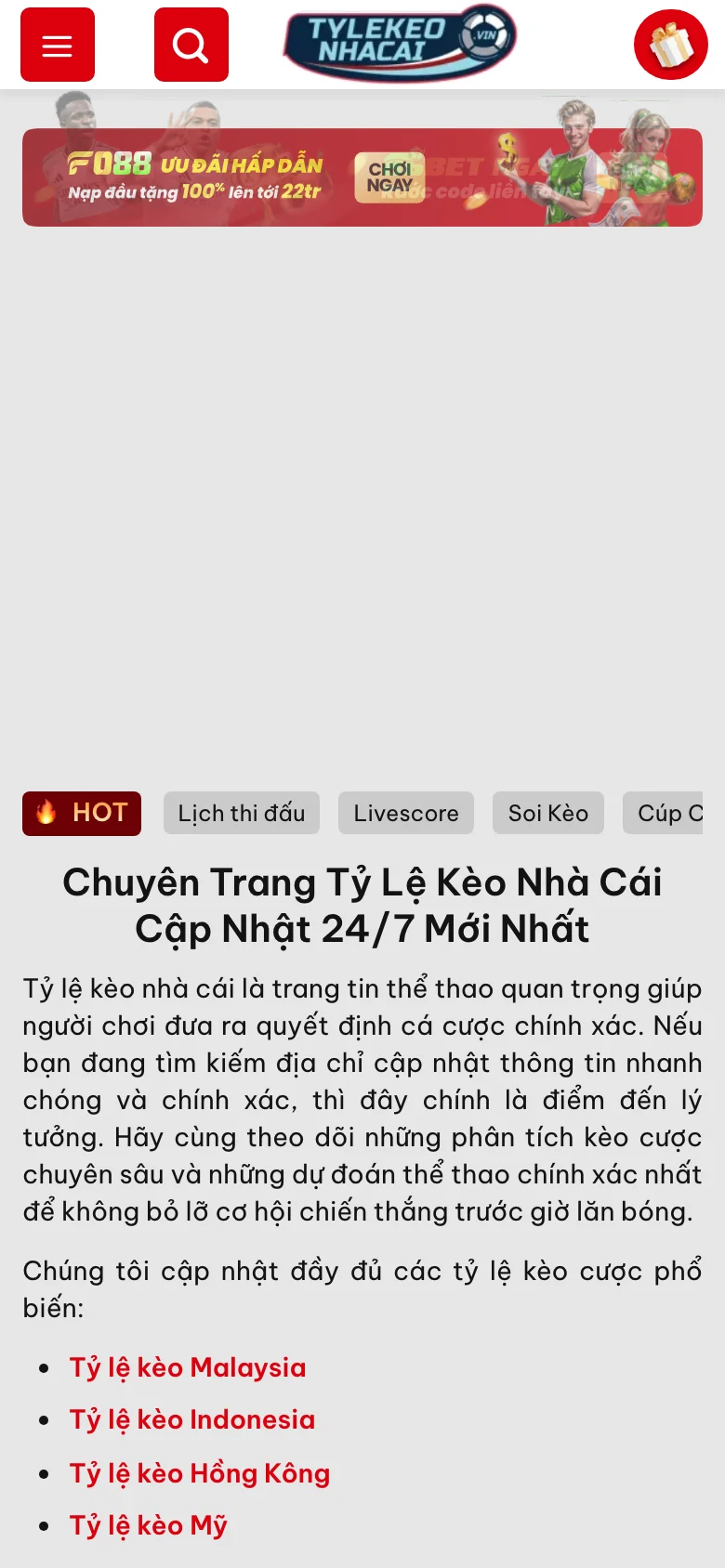
Task: Go to Soi Kèo
Action: [x=547, y=813]
